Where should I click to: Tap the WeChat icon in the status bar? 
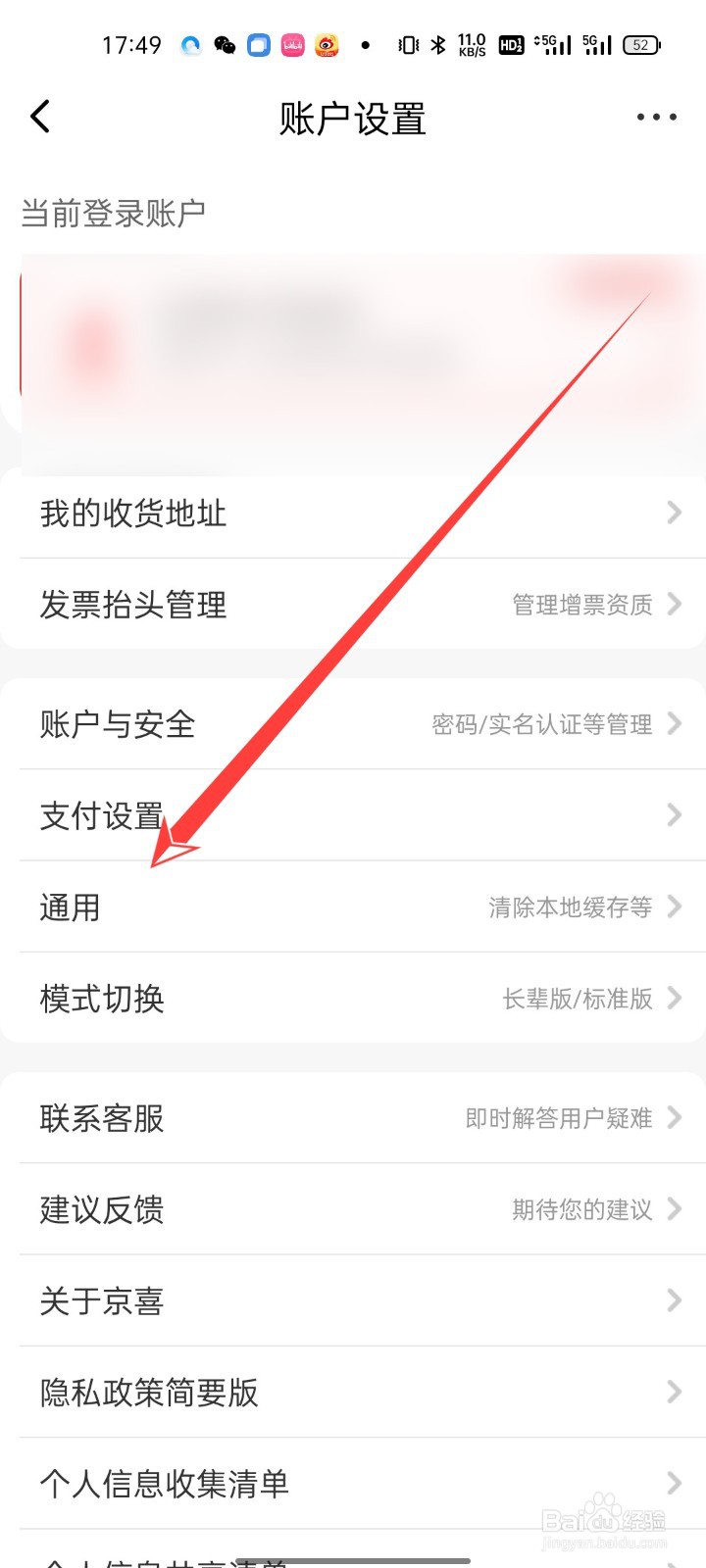click(223, 45)
